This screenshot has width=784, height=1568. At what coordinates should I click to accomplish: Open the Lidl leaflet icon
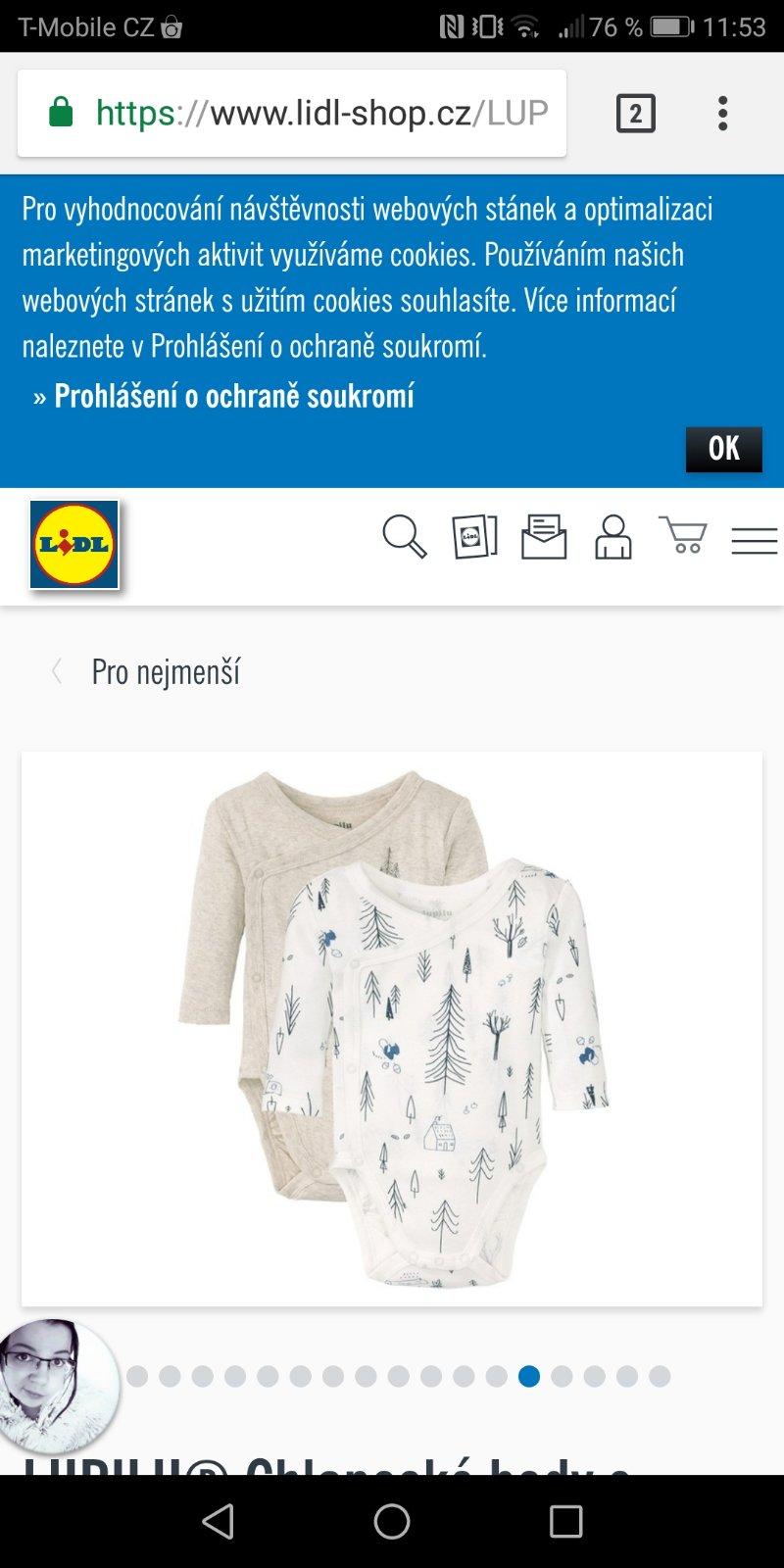474,537
